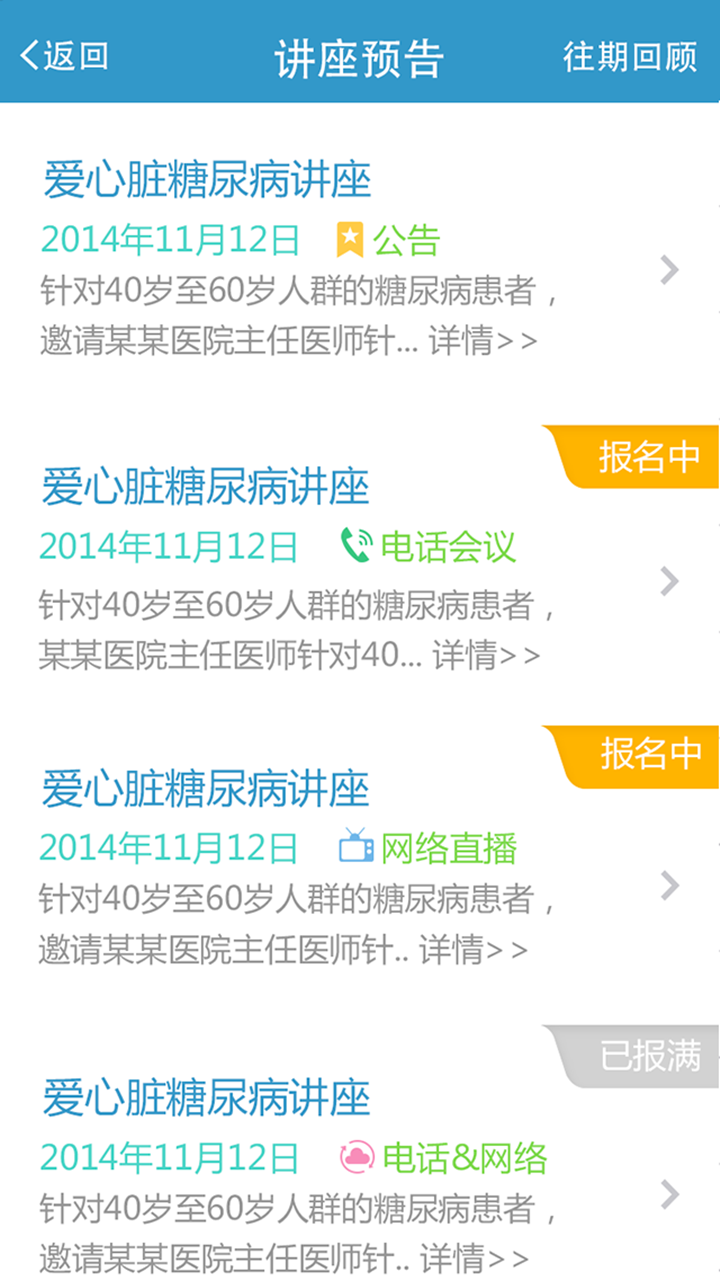Open 往期回顾 past reviews
Screen dimensions: 720x1280
630,57
